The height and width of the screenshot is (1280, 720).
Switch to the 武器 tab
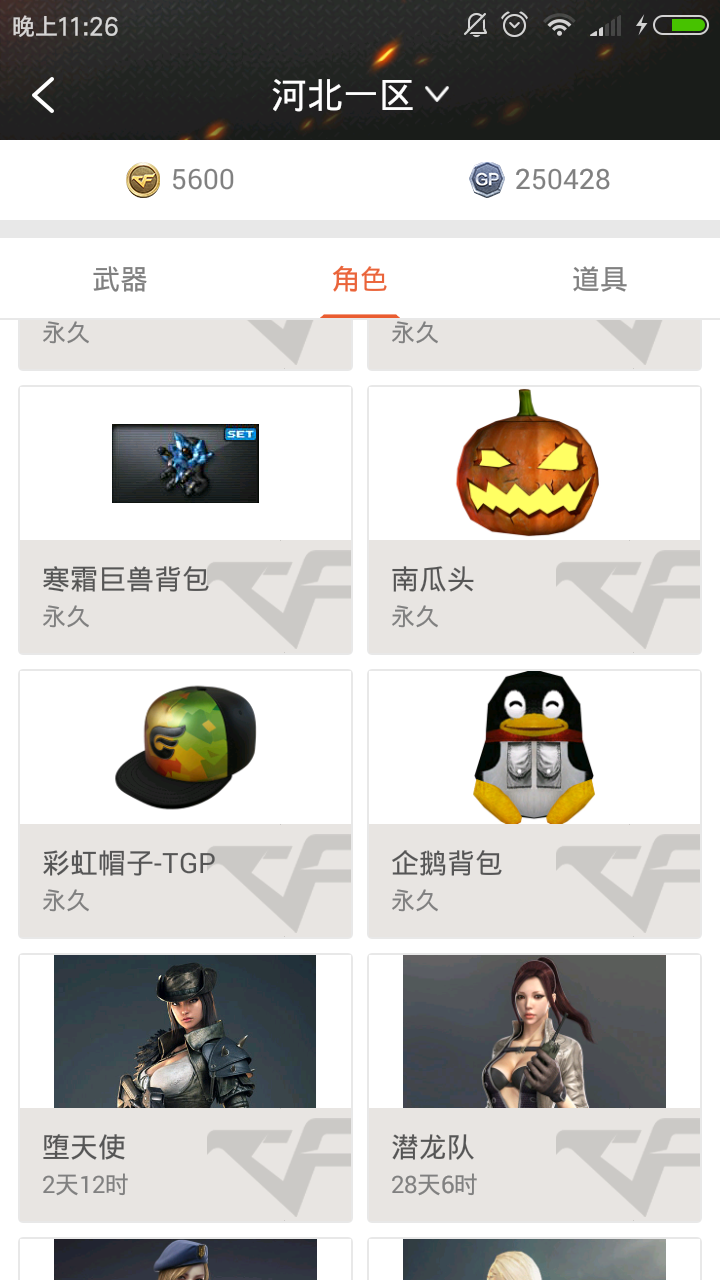point(120,279)
